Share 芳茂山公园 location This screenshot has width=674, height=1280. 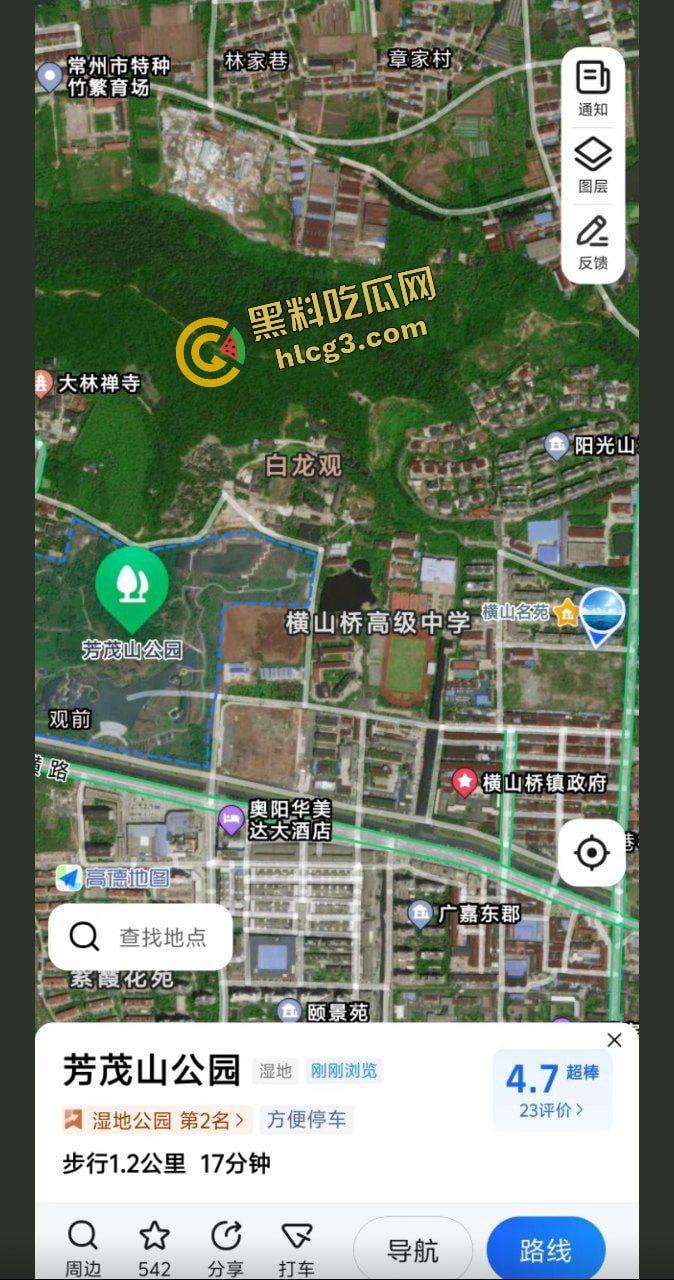click(x=226, y=1246)
